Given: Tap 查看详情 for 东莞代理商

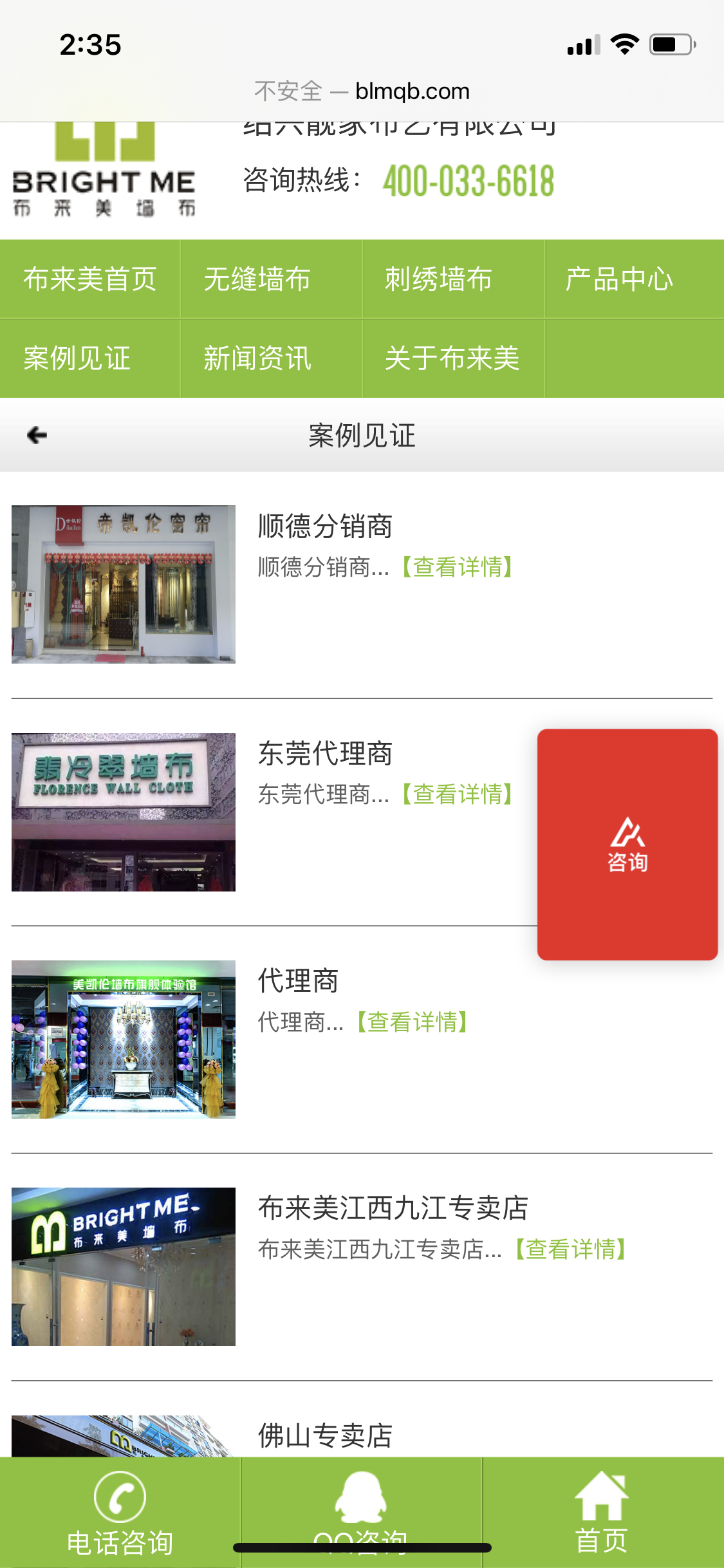Looking at the screenshot, I should (x=458, y=794).
